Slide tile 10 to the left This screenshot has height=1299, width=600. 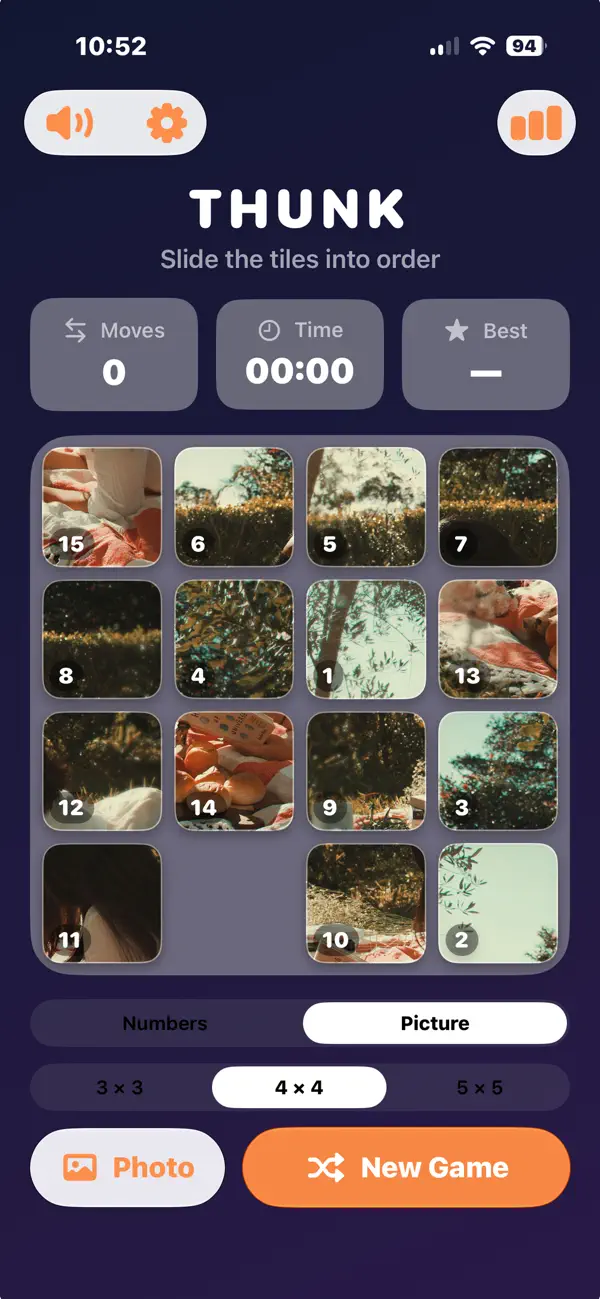click(366, 903)
